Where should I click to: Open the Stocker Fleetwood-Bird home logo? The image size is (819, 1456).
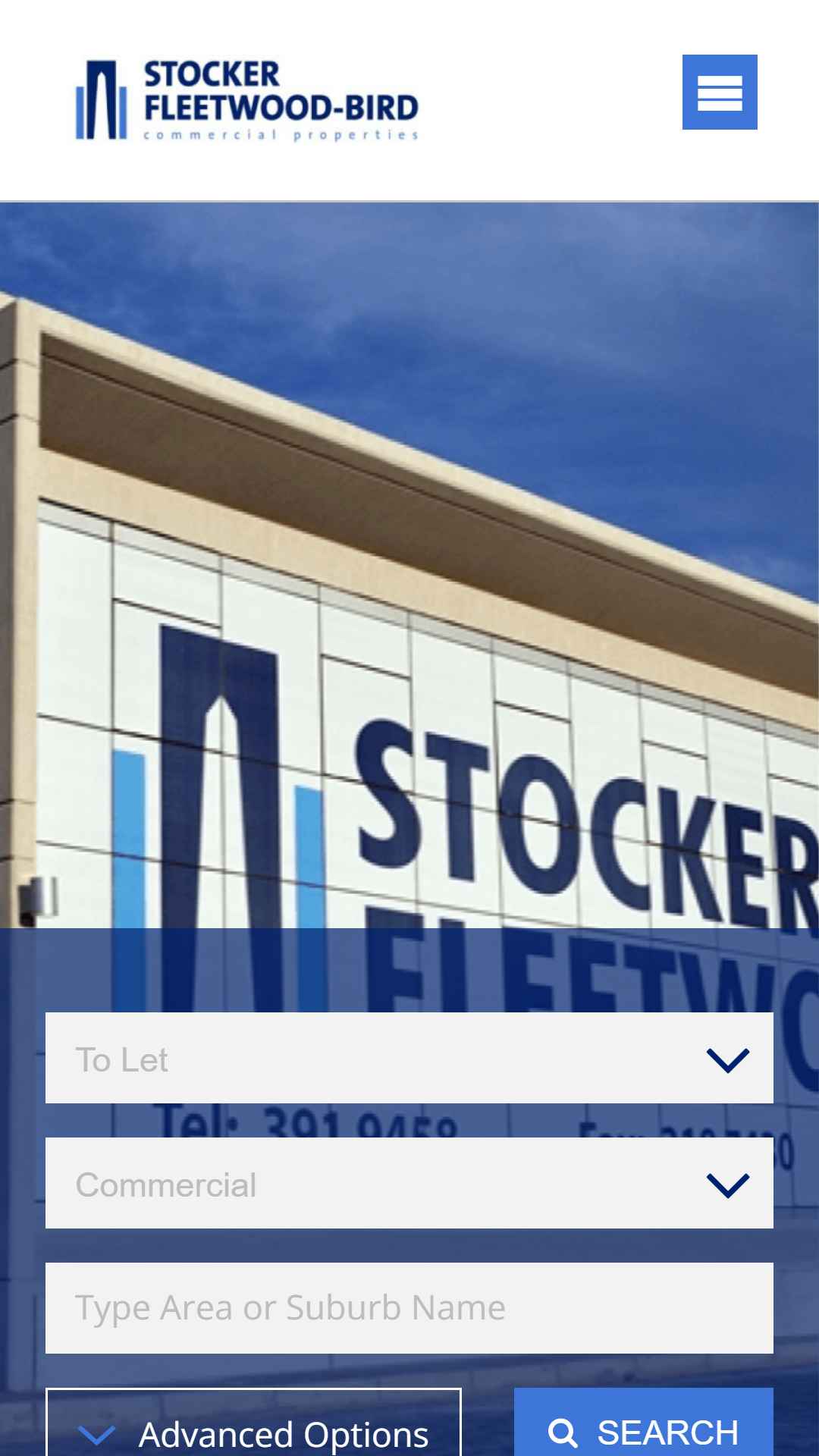(x=247, y=100)
